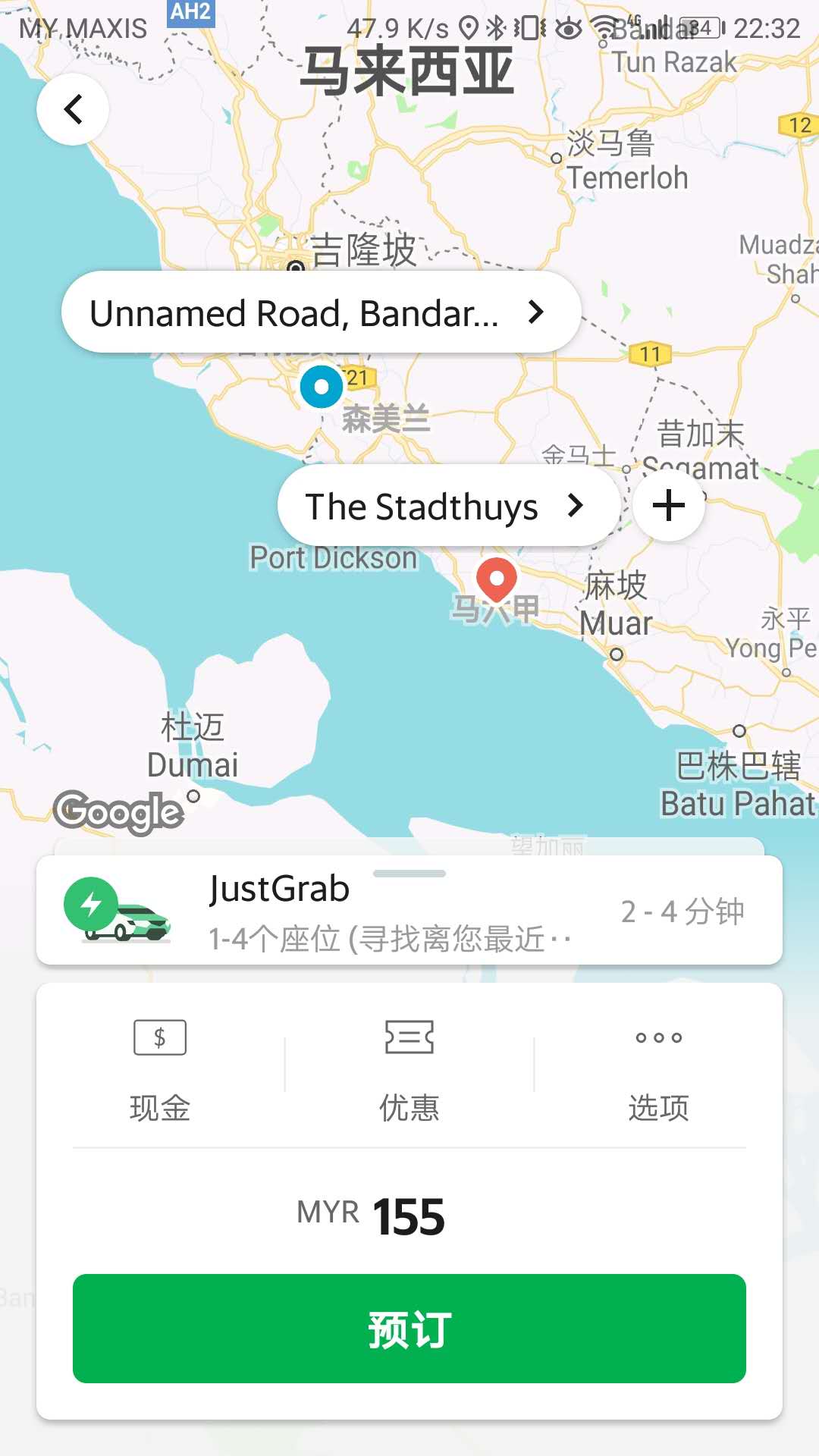Edit pickup location Unnamed Road, Bandar
The width and height of the screenshot is (819, 1456).
click(320, 312)
